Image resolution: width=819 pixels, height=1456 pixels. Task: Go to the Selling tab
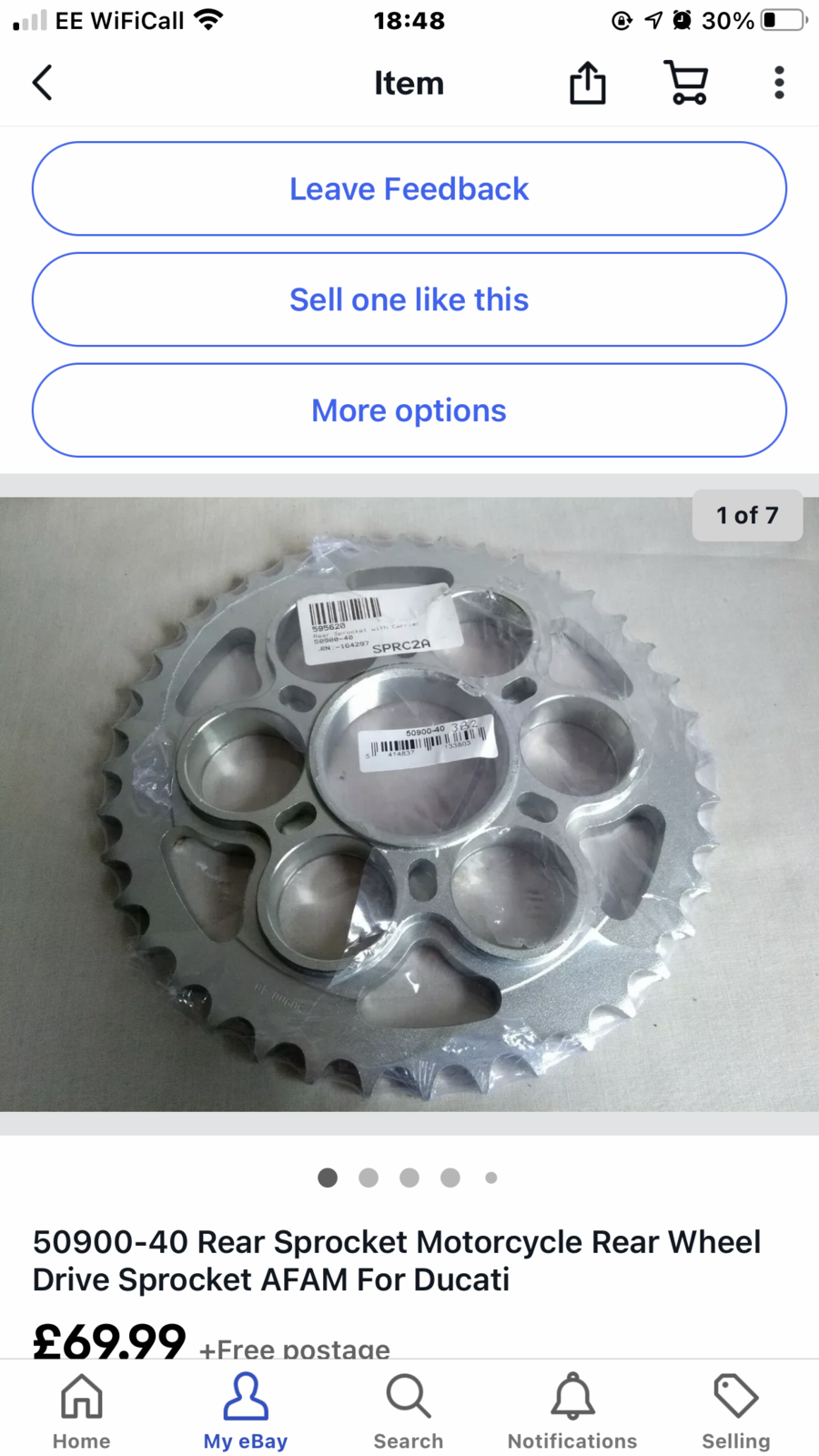click(735, 1410)
